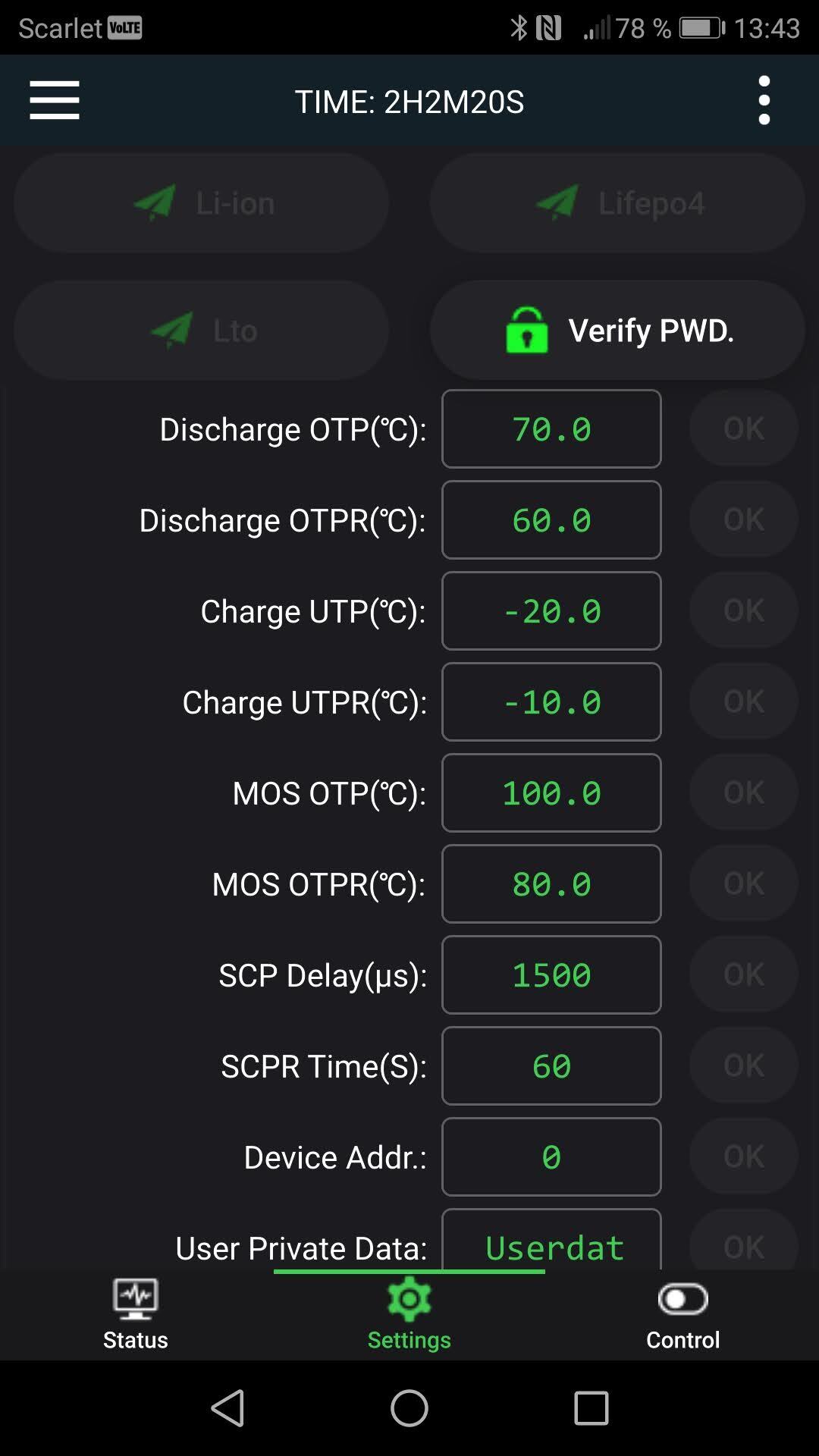
Task: Edit the MOS OTP value field
Action: coord(551,793)
